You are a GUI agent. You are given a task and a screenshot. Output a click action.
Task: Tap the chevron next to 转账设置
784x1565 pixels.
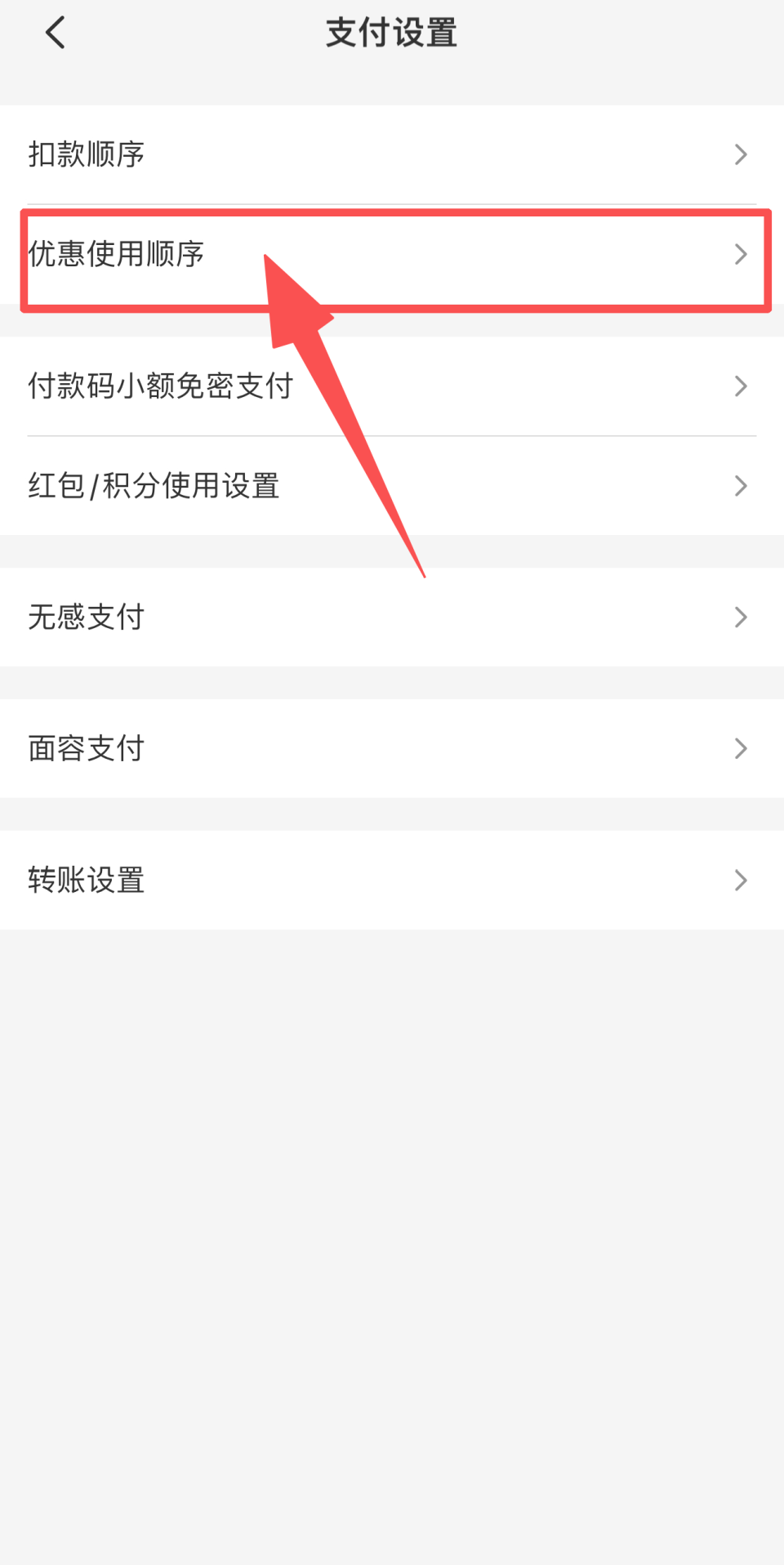pos(740,881)
